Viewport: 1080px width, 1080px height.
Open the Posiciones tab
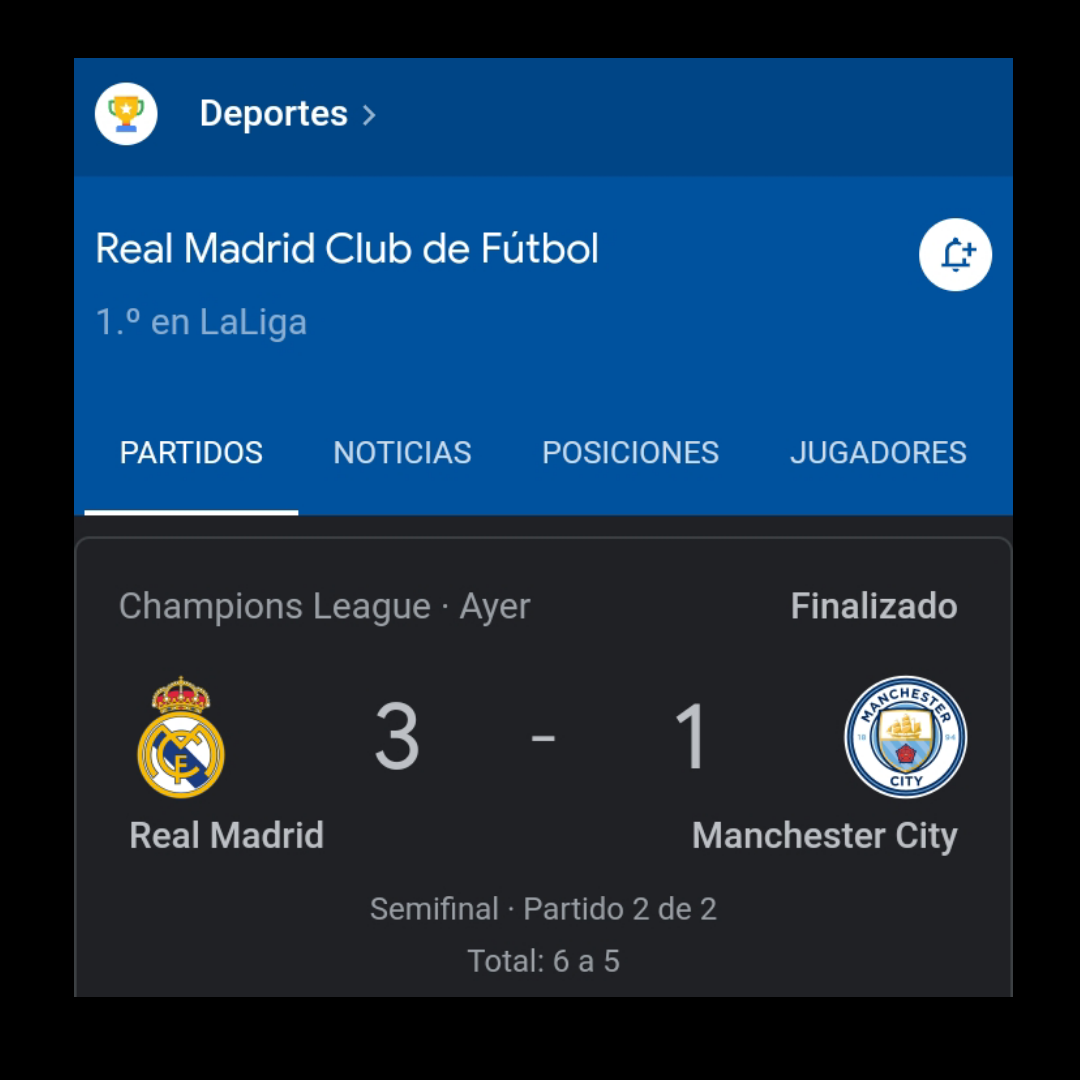(630, 453)
